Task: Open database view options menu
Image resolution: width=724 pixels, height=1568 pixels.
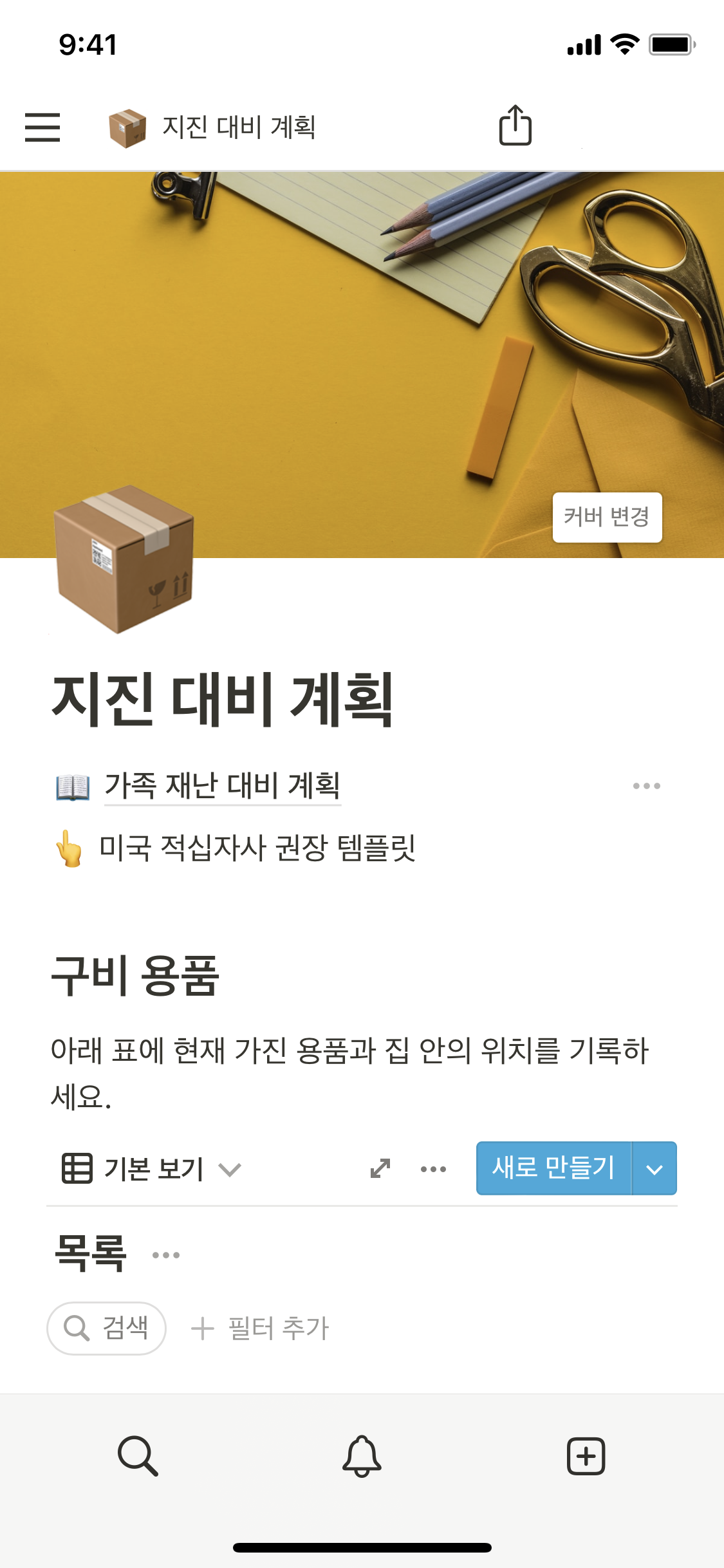Action: [433, 1169]
